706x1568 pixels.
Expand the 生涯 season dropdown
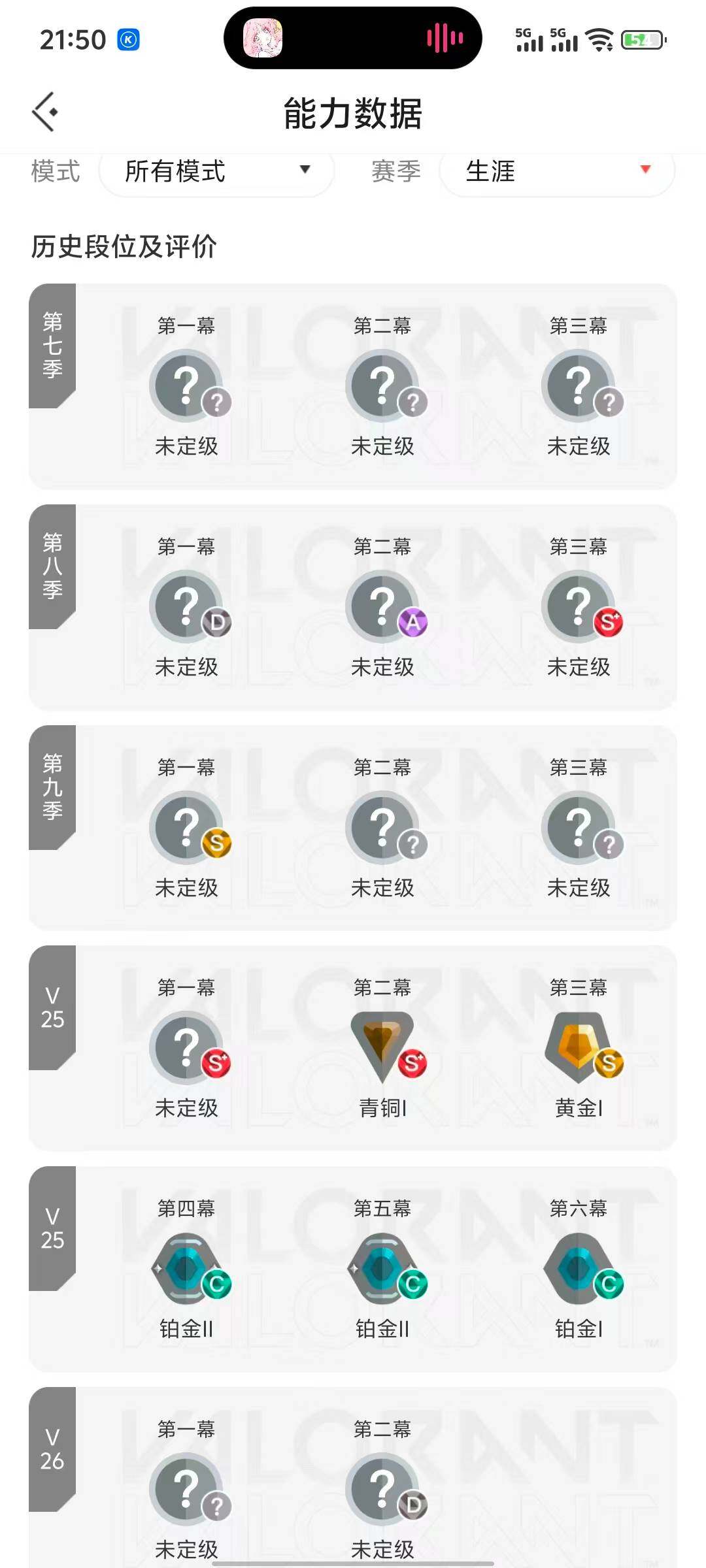pyautogui.click(x=556, y=172)
